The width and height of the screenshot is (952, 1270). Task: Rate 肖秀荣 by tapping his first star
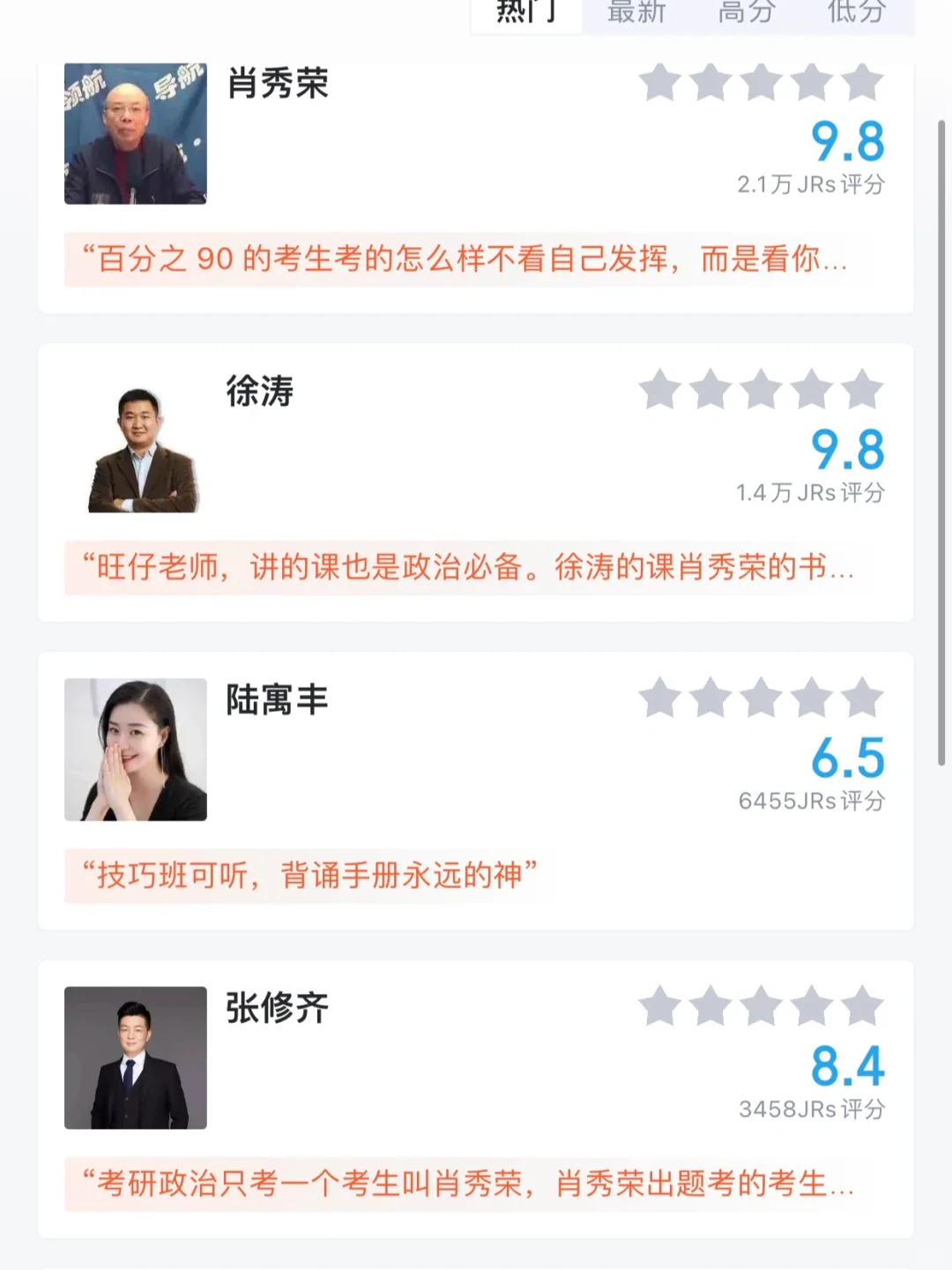pyautogui.click(x=659, y=82)
